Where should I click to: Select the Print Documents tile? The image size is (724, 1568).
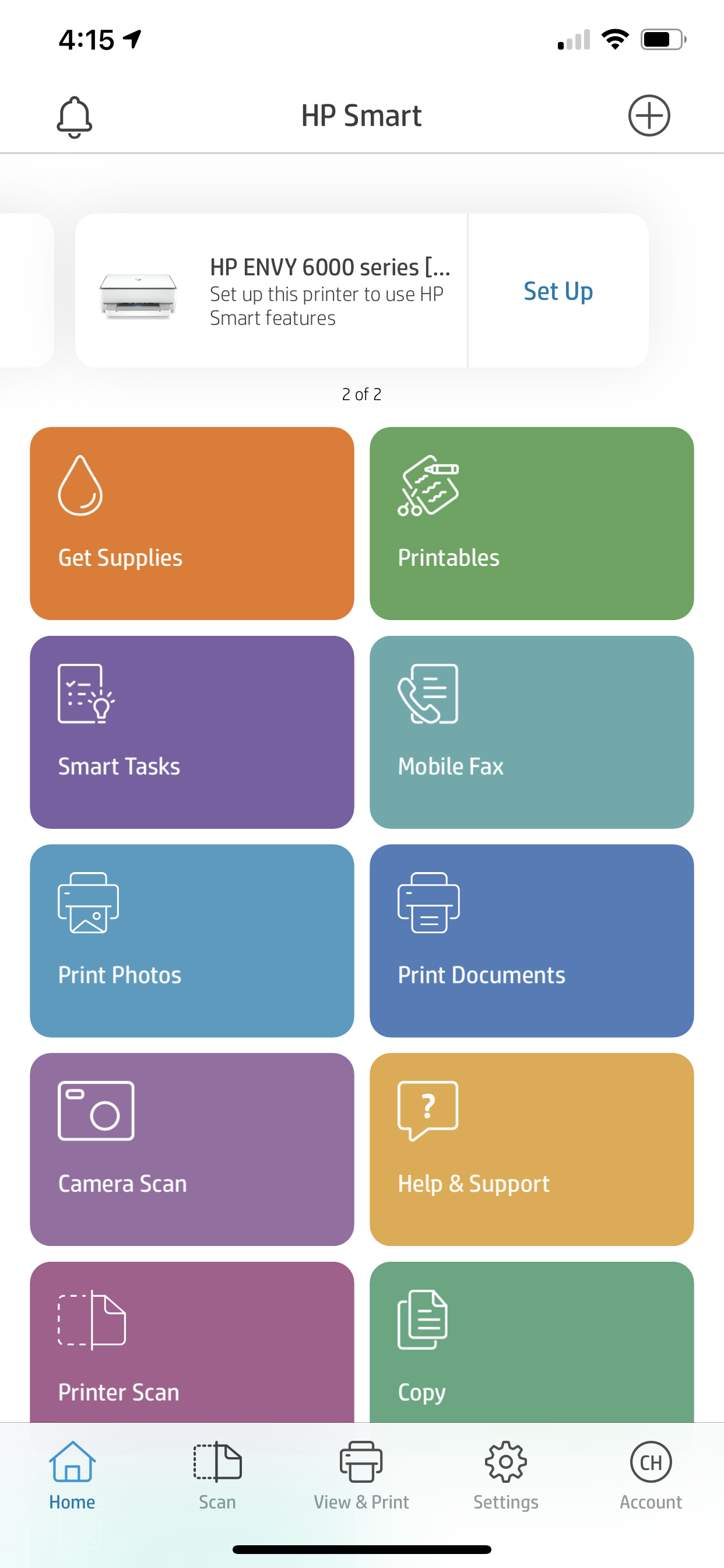coord(531,940)
